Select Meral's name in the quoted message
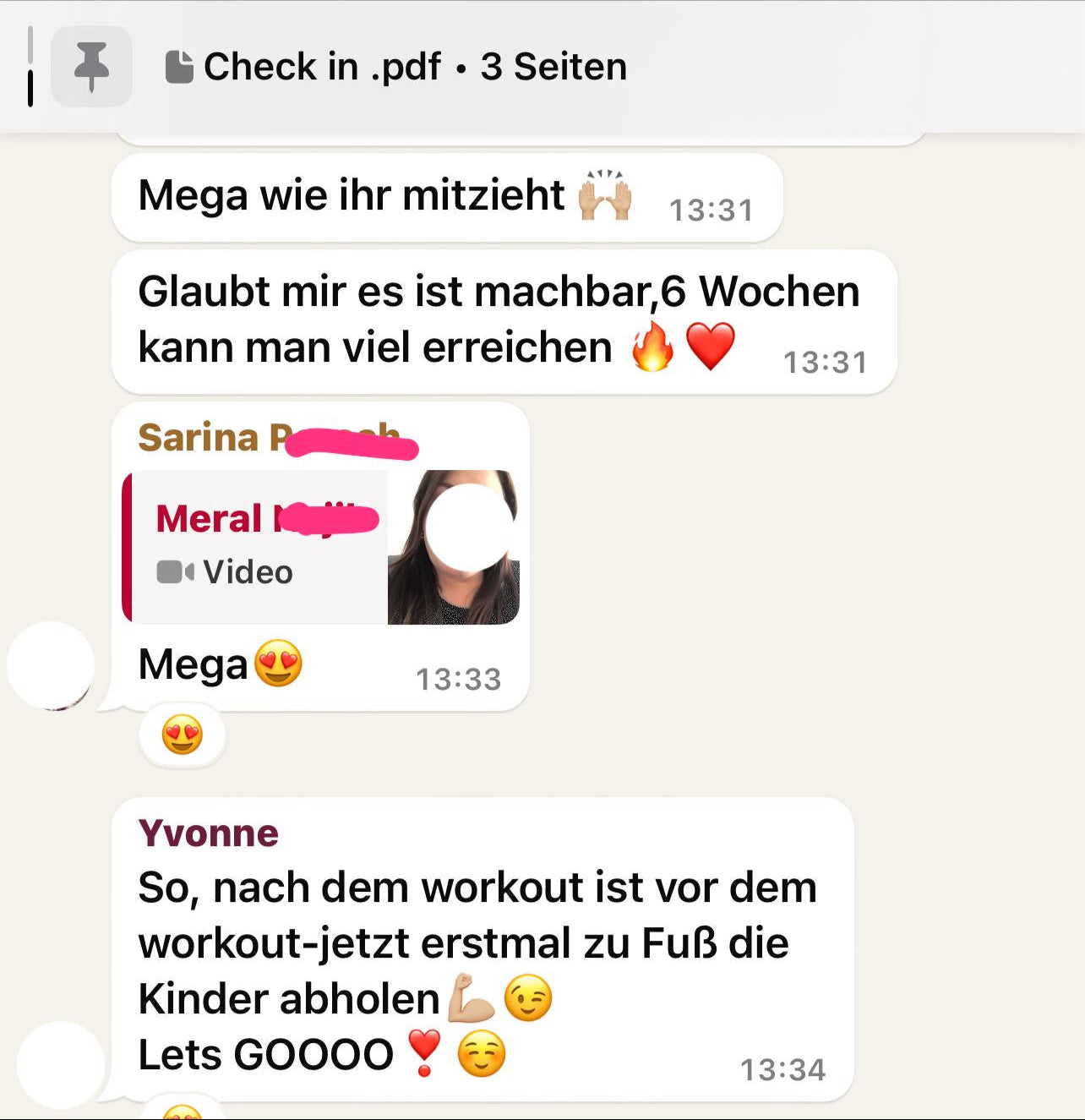The width and height of the screenshot is (1085, 1120). pos(211,518)
